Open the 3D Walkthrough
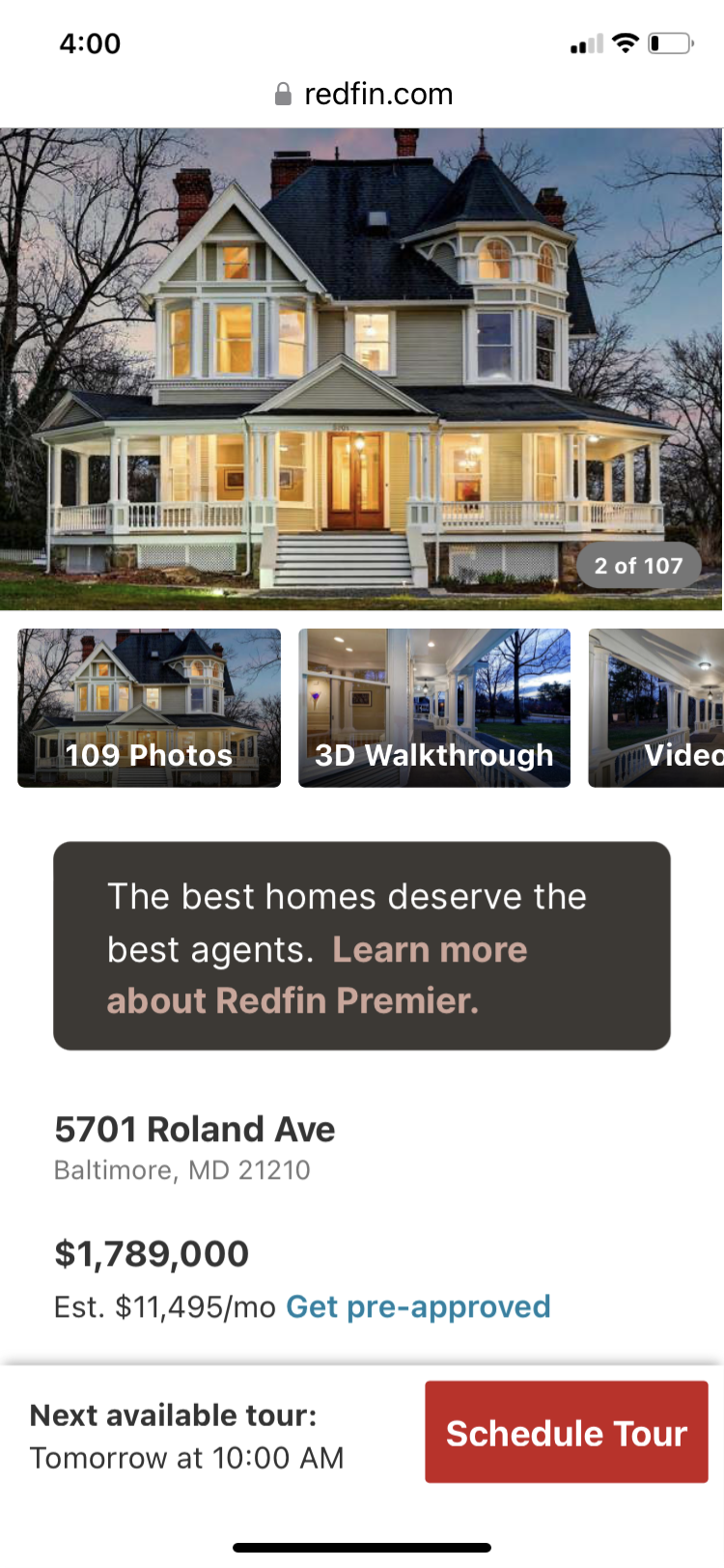Viewport: 724px width, 1568px height. (434, 709)
